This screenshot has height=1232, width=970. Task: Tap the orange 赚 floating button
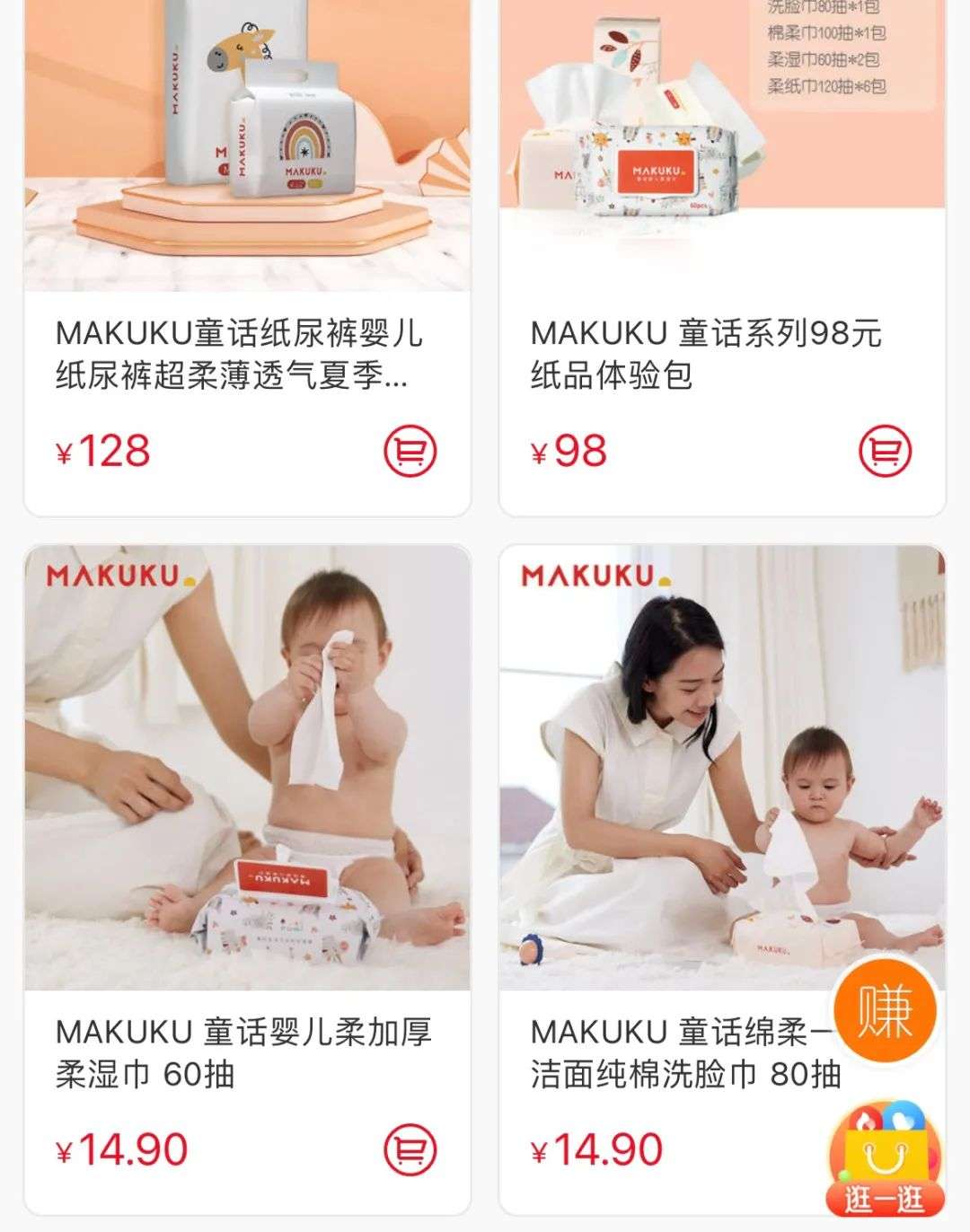coord(885,1010)
